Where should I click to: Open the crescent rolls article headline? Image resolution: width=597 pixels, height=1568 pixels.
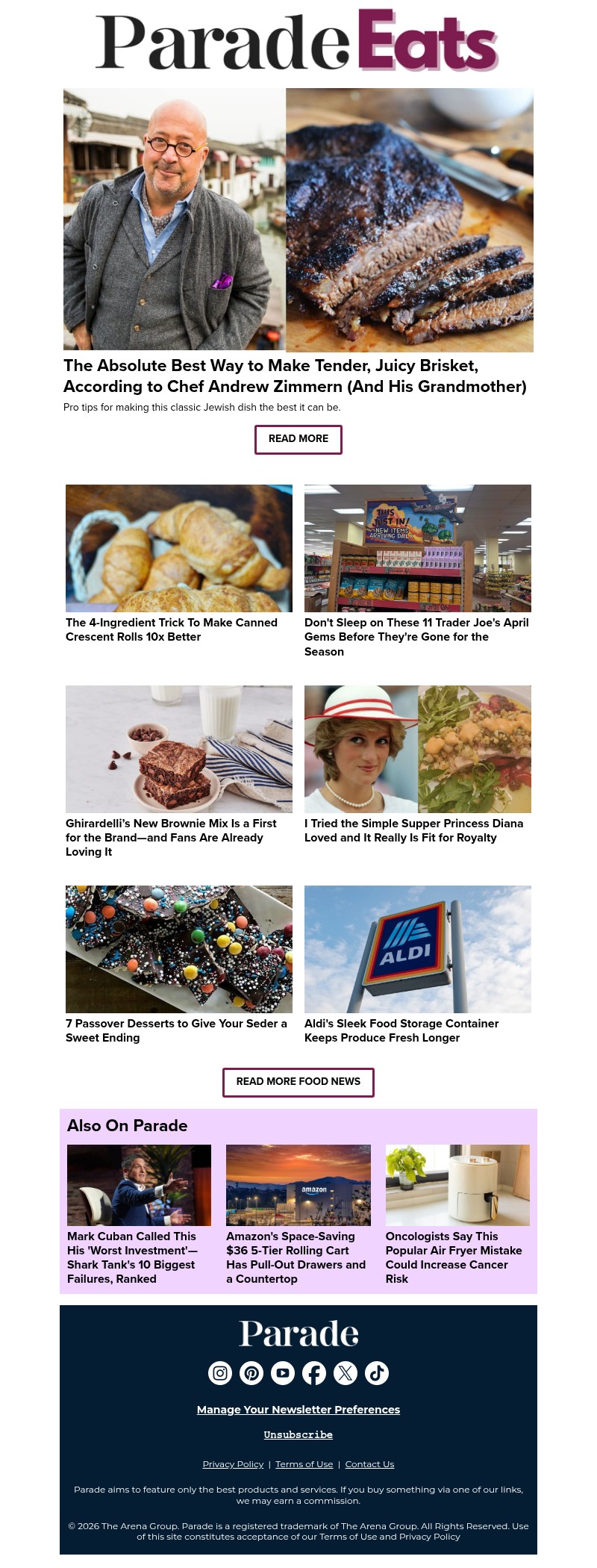[172, 630]
